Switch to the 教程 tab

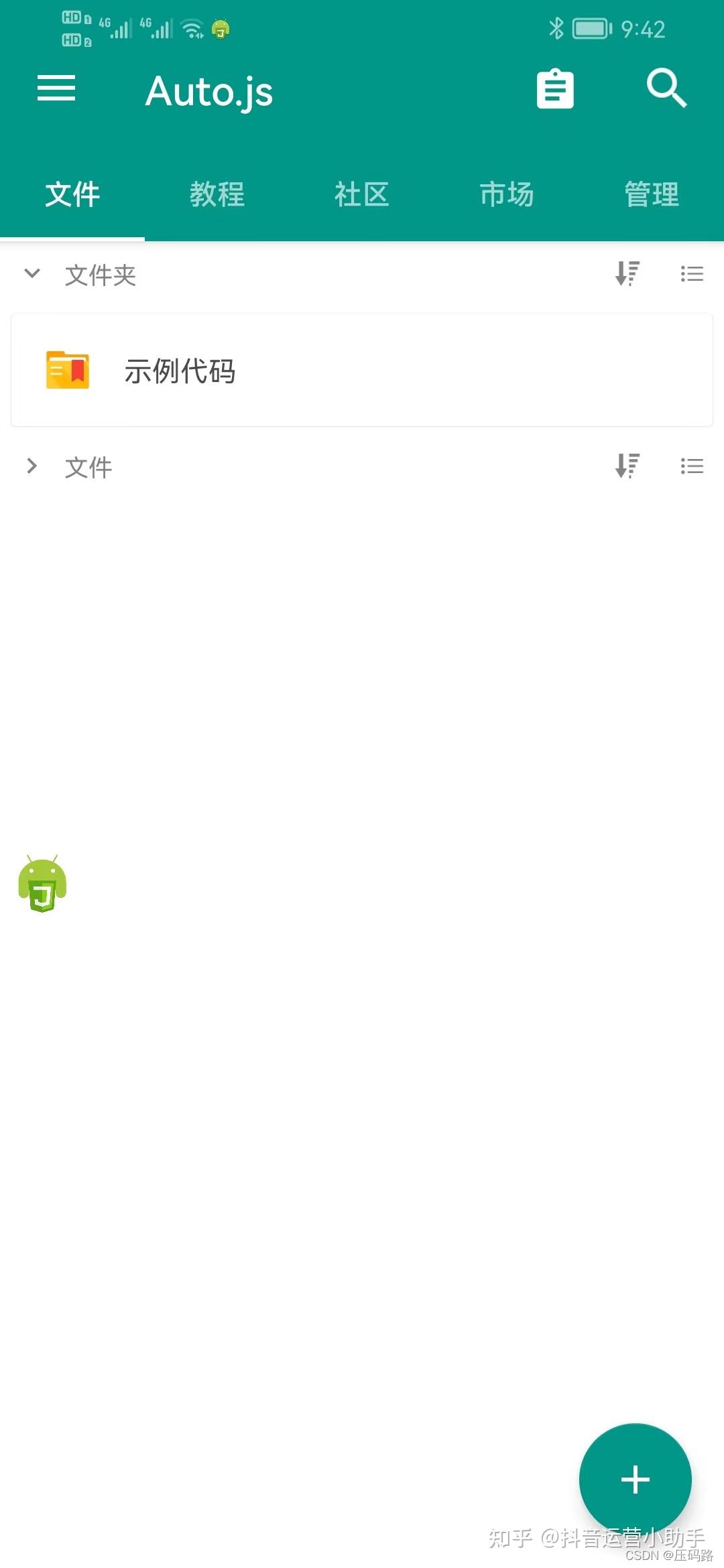(217, 194)
